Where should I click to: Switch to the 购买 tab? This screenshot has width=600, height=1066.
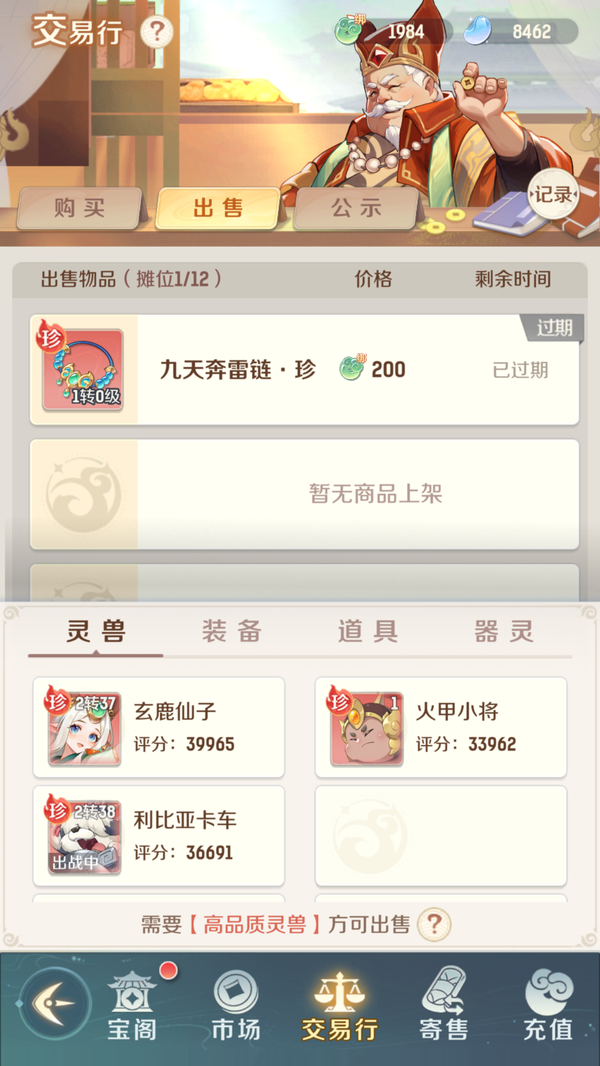[79, 208]
